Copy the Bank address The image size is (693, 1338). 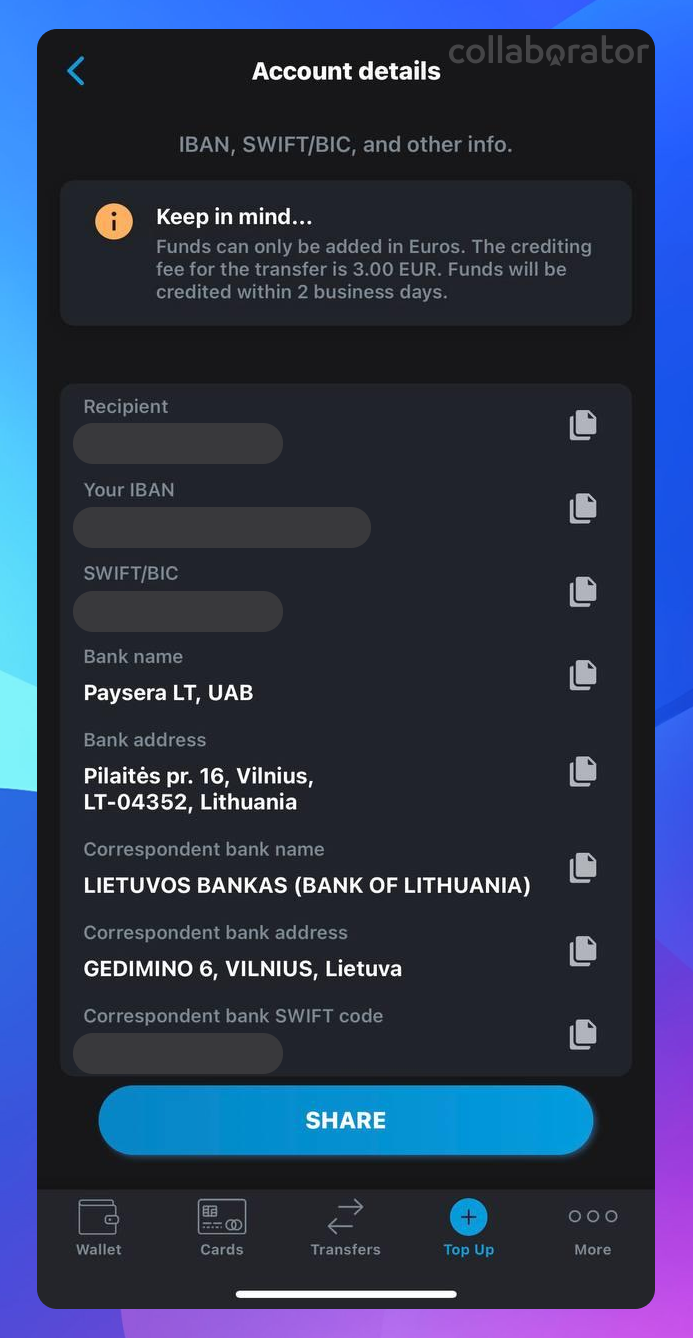point(583,771)
